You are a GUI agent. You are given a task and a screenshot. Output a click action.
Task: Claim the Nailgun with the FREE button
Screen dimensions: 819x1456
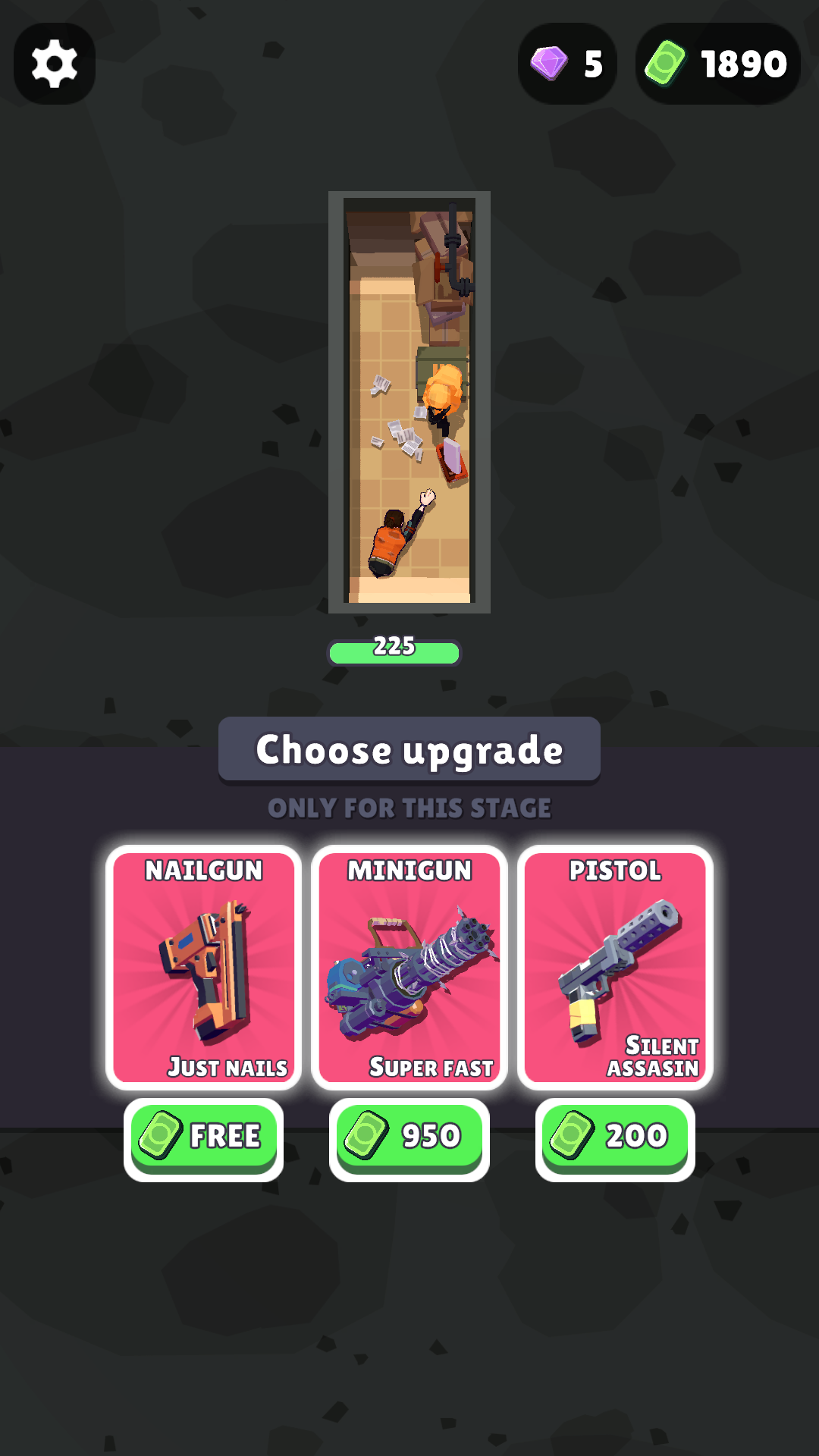[204, 1139]
